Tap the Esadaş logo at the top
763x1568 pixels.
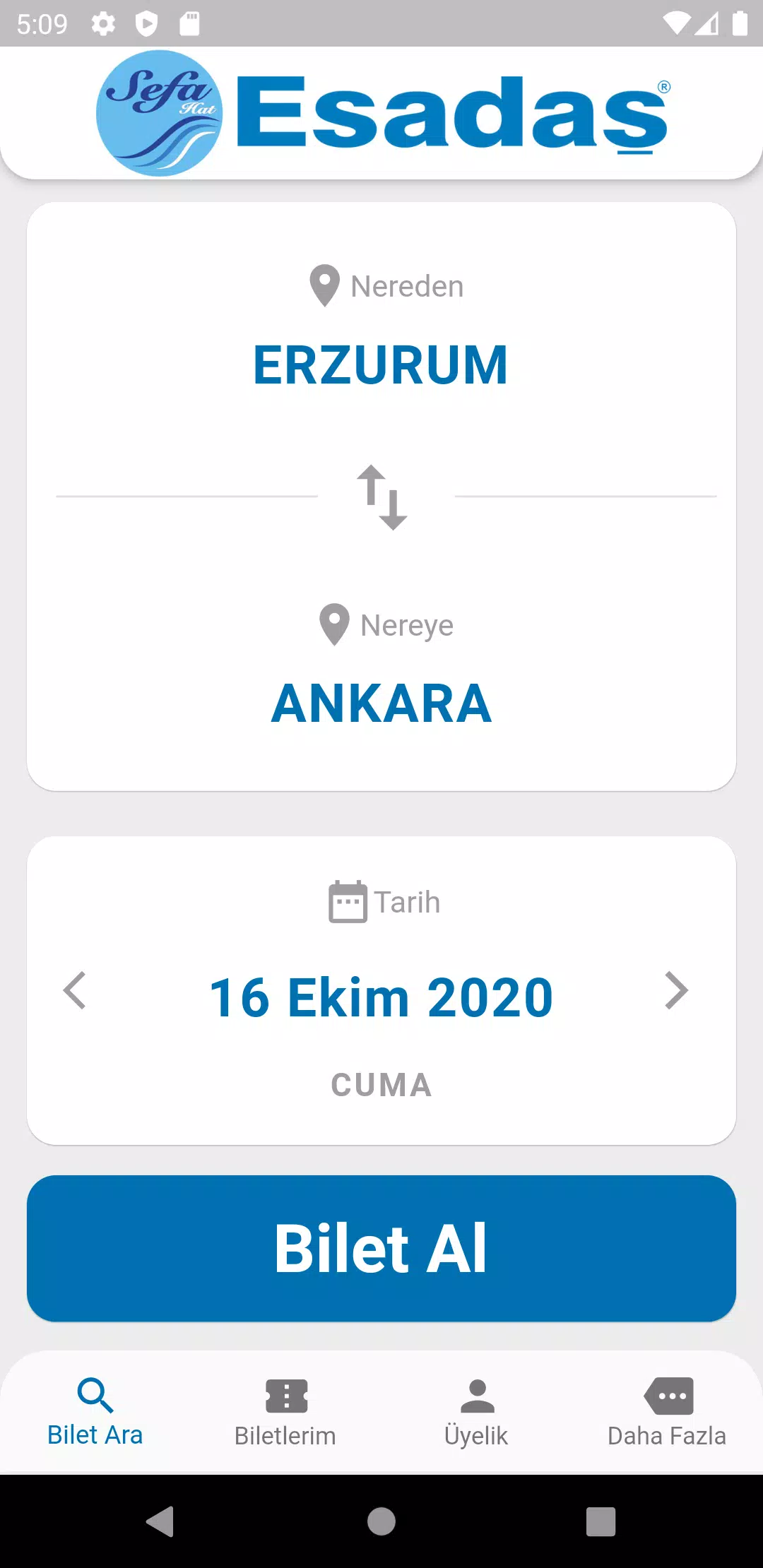click(x=381, y=112)
